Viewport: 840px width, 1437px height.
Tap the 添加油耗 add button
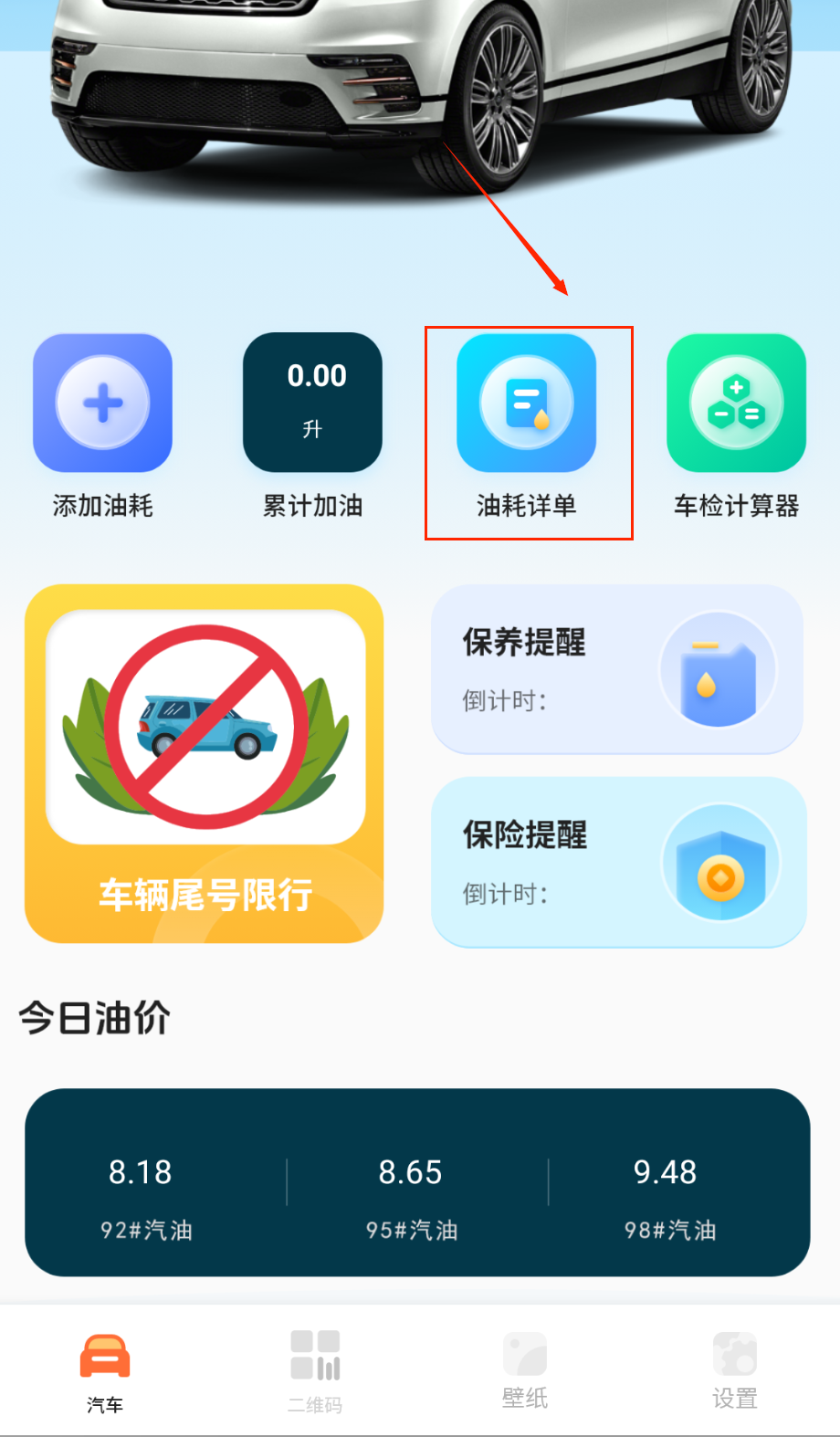pos(102,404)
